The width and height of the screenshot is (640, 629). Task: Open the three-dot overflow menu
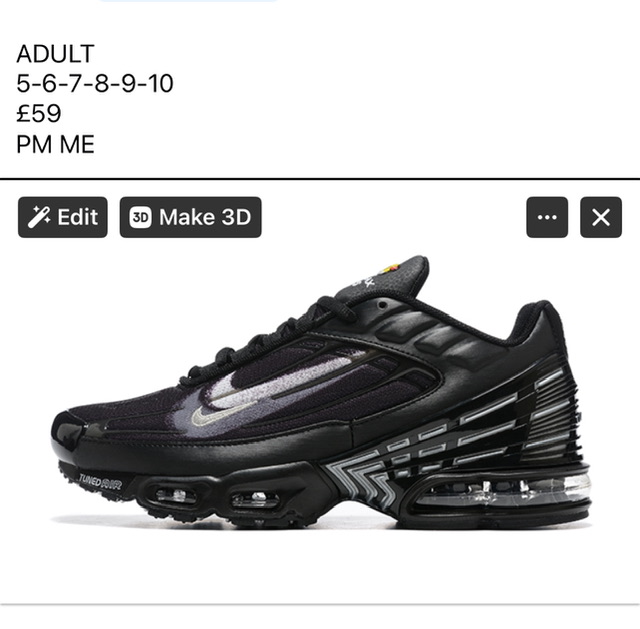[x=547, y=217]
